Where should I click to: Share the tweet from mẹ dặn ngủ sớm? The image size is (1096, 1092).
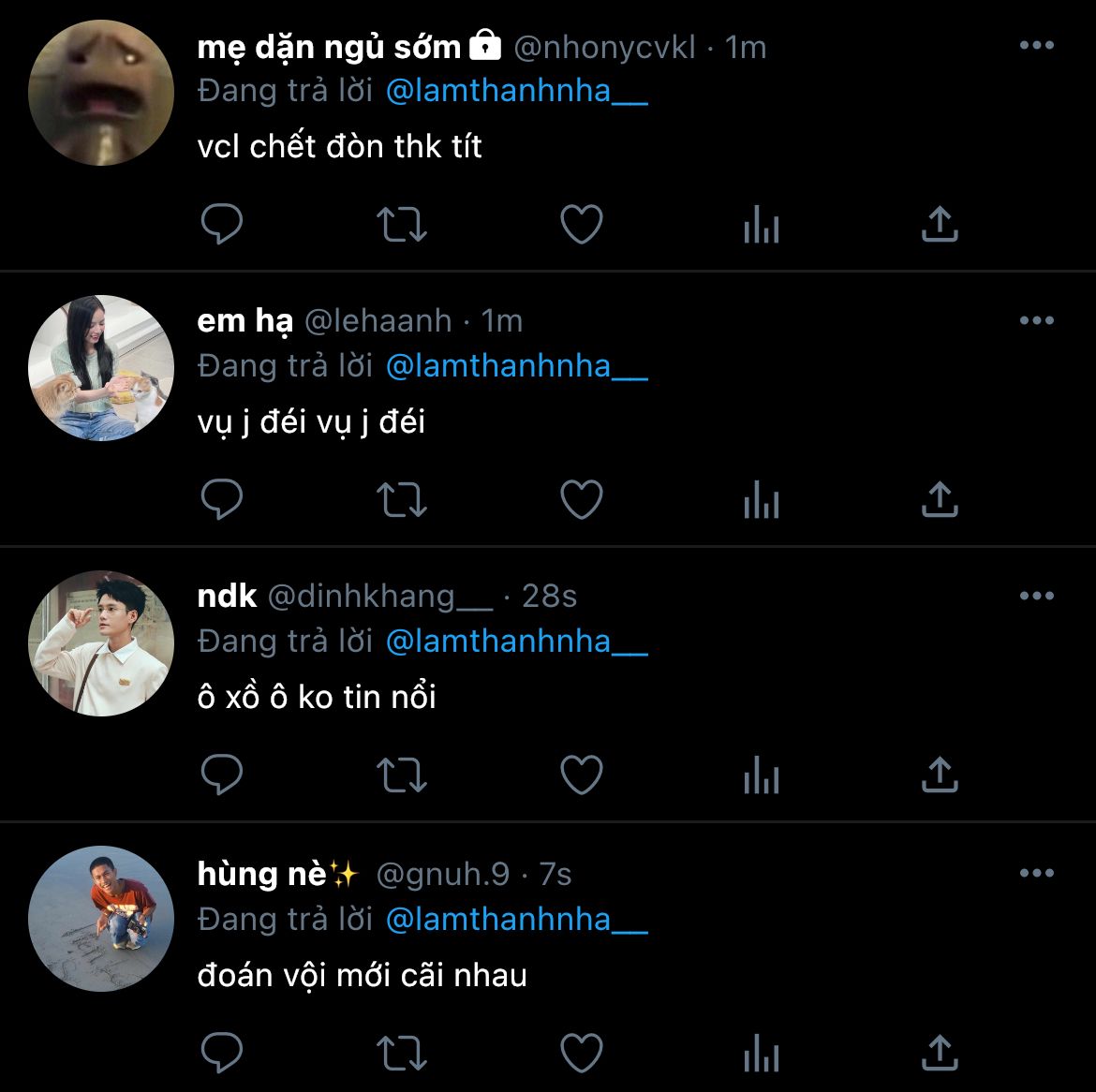(x=939, y=225)
